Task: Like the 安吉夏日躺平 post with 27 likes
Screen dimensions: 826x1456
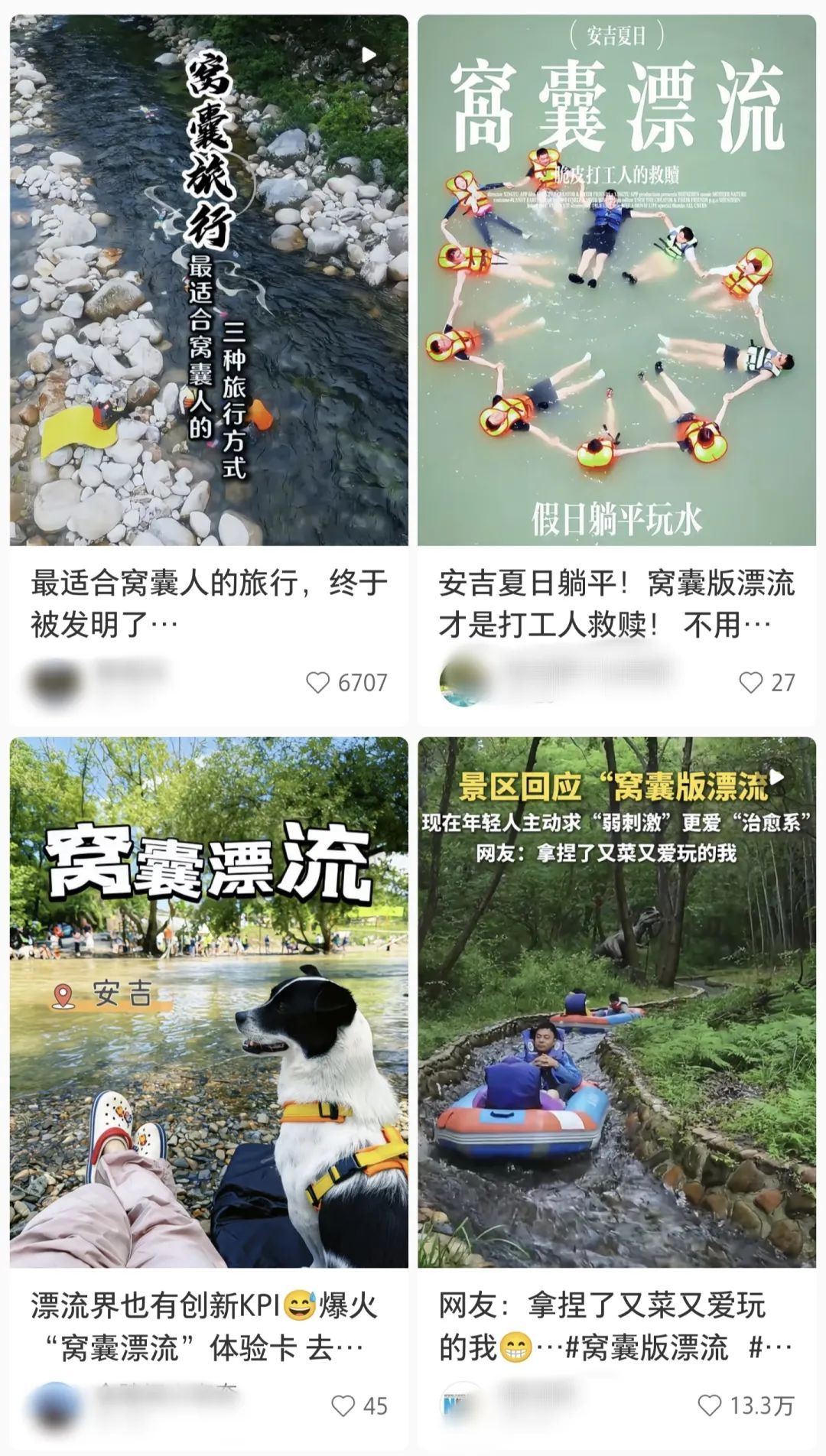Action: click(x=750, y=682)
